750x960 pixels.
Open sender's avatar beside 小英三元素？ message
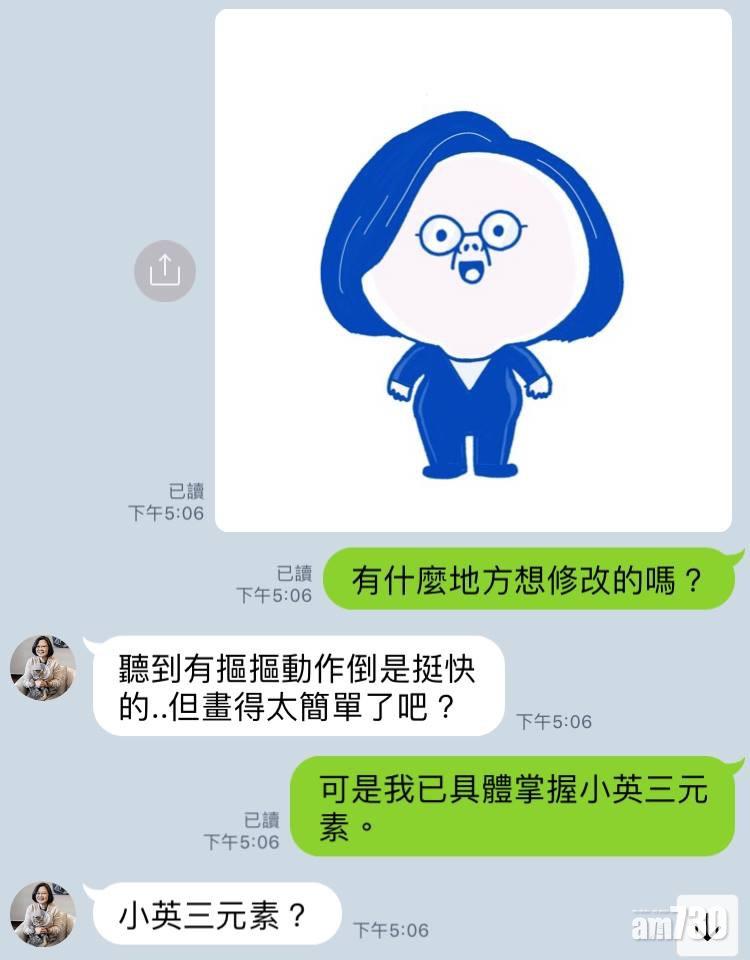point(43,914)
